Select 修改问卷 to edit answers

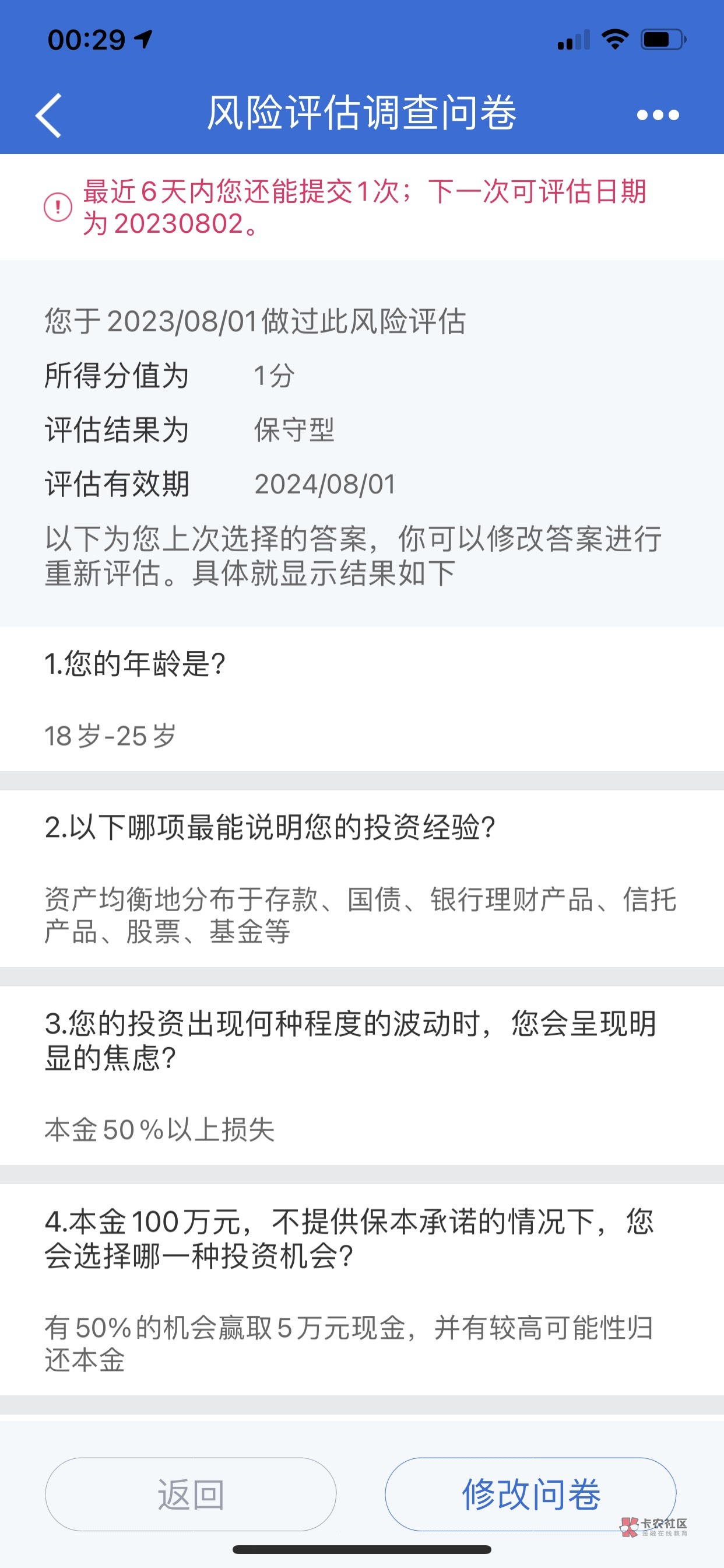[530, 1494]
